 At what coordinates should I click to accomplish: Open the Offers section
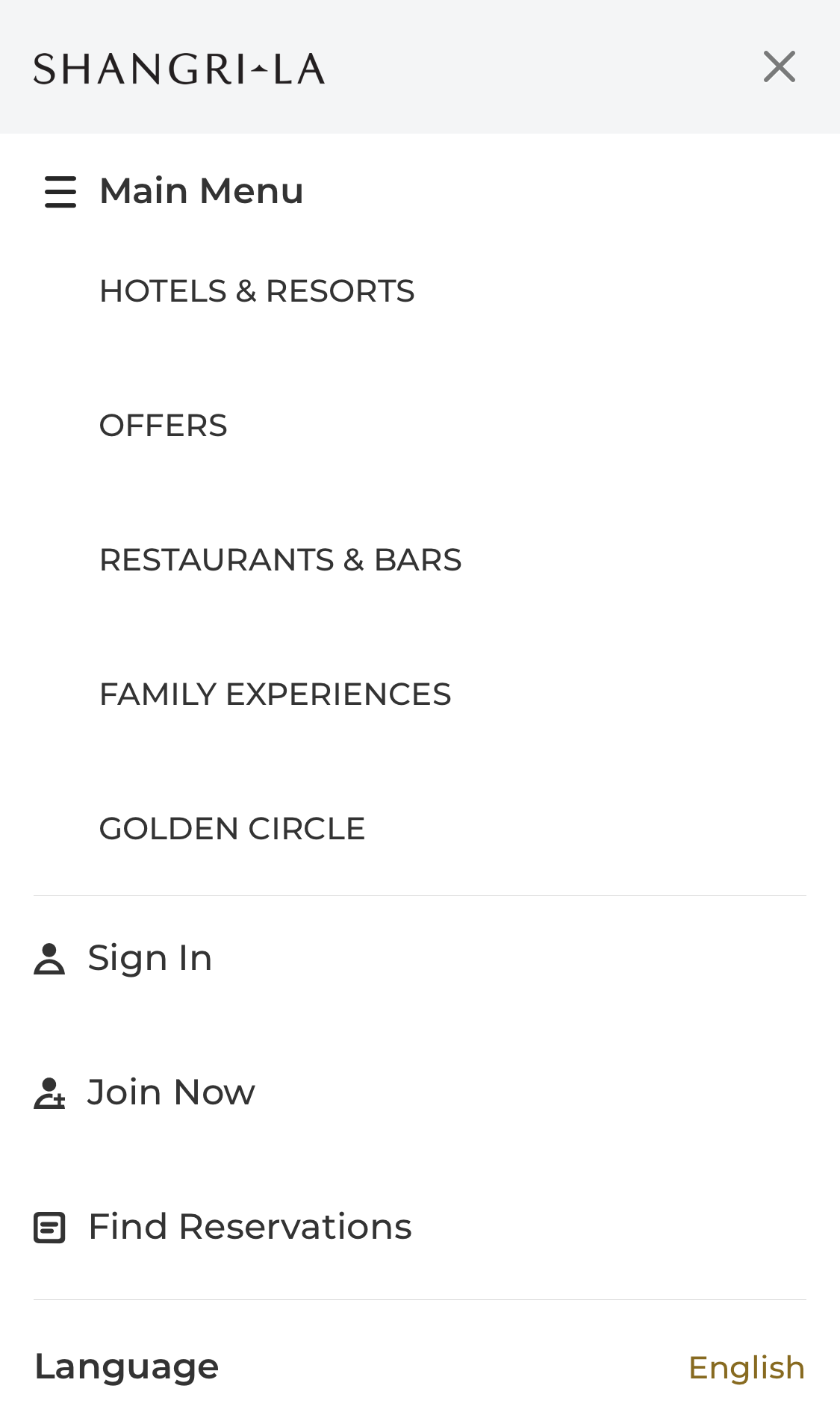pyautogui.click(x=164, y=425)
